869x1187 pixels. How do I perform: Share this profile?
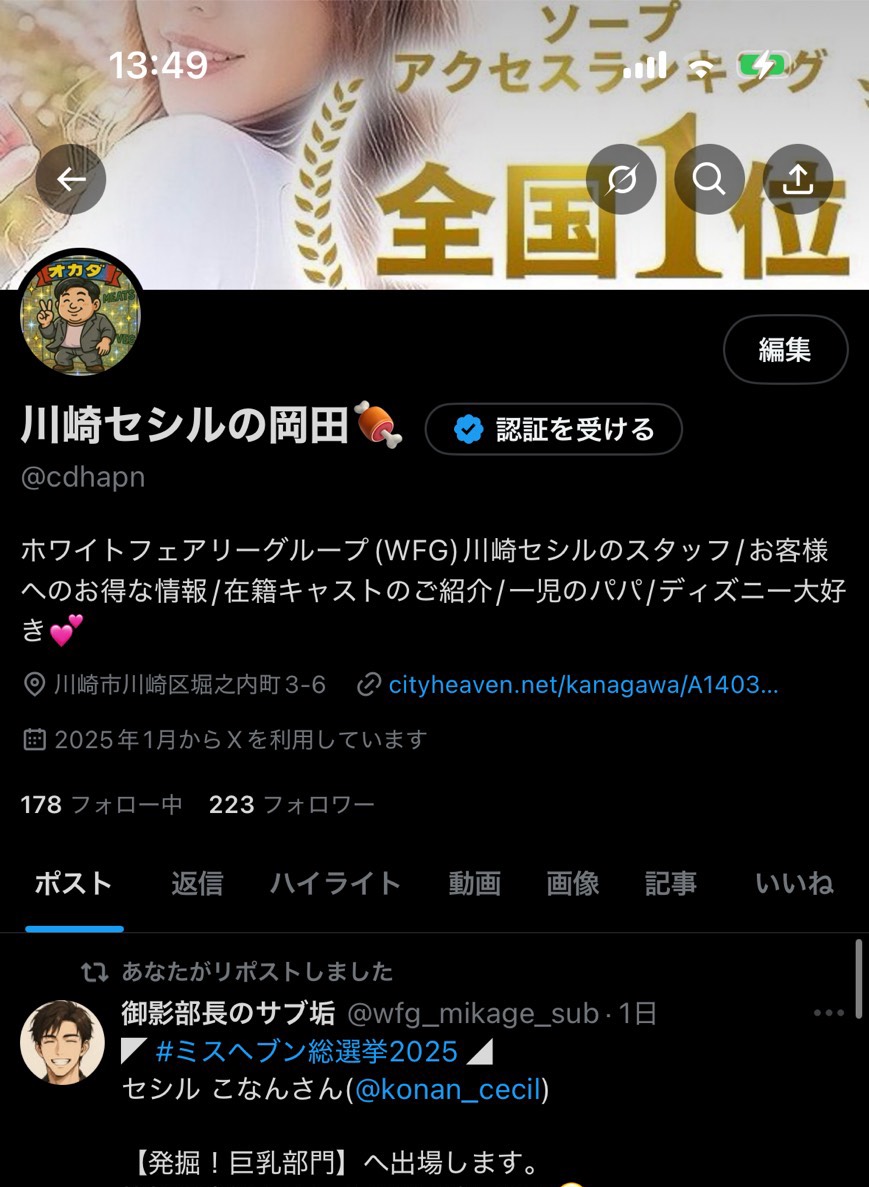pyautogui.click(x=797, y=180)
